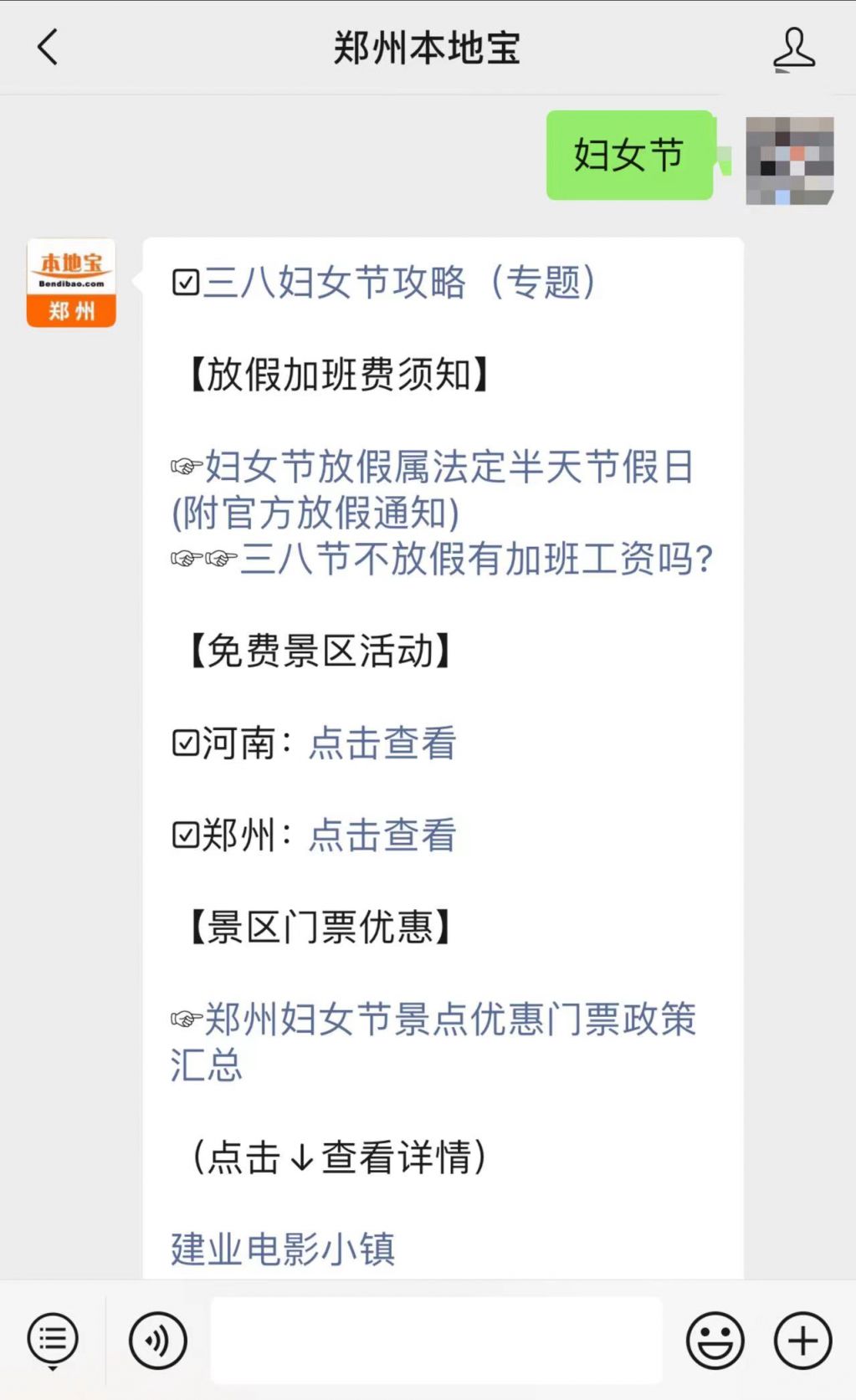
Task: Open the 建业电影小镇 link
Action: click(x=283, y=1249)
